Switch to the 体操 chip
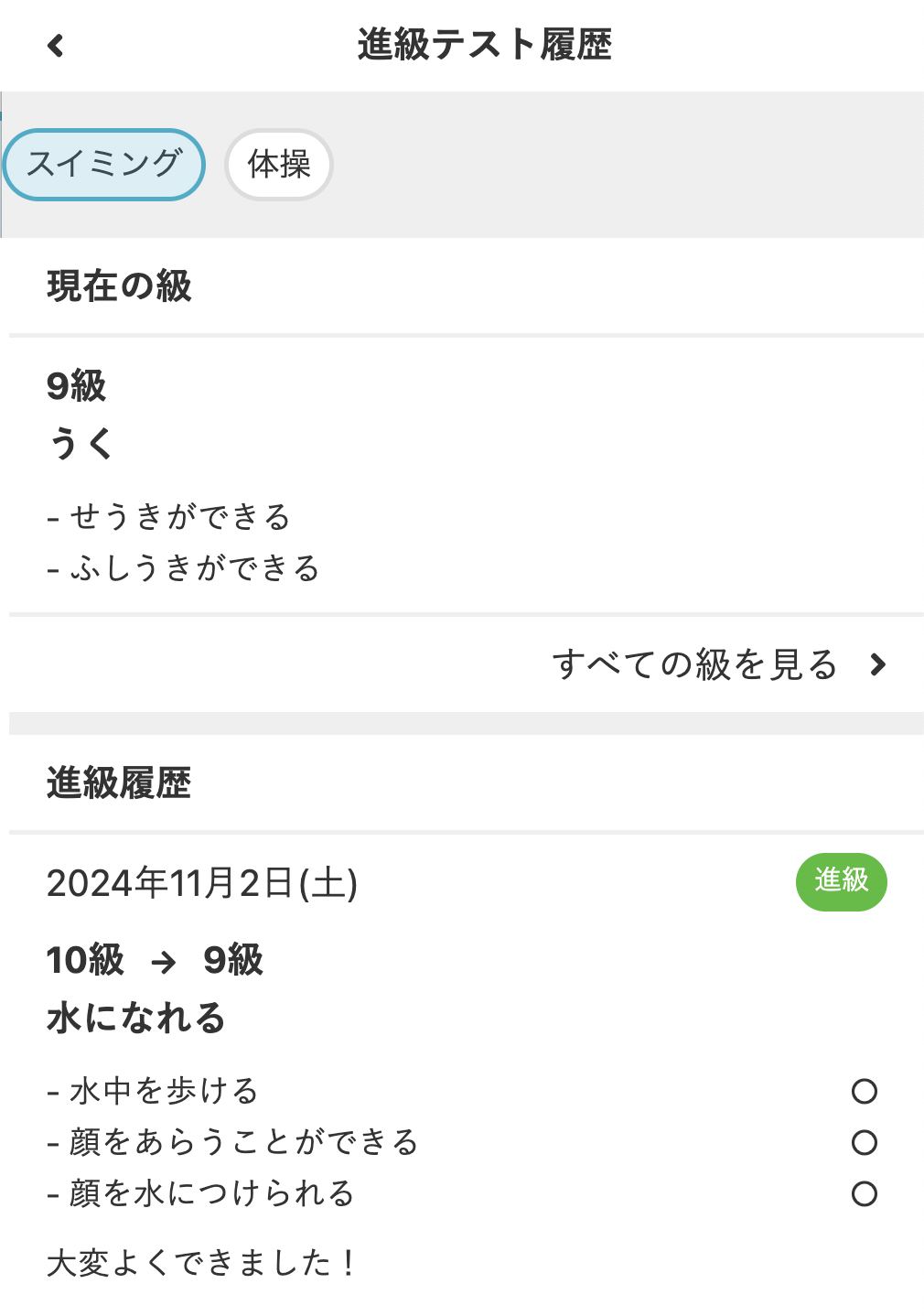The height and width of the screenshot is (1316, 924). coord(279,165)
